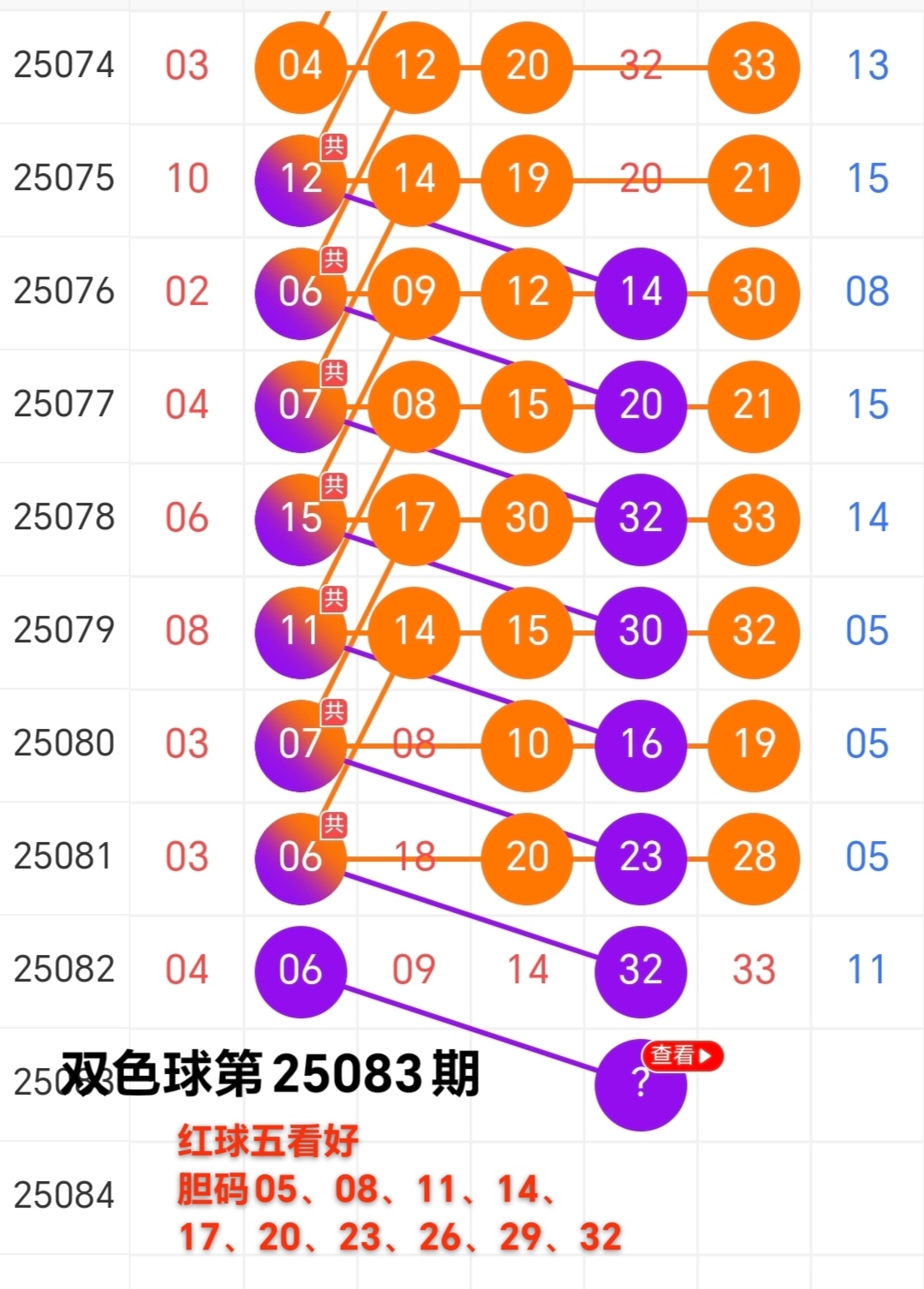Viewport: 924px width, 1289px height.
Task: Click the purple ball 20 in period 25077
Action: (641, 406)
